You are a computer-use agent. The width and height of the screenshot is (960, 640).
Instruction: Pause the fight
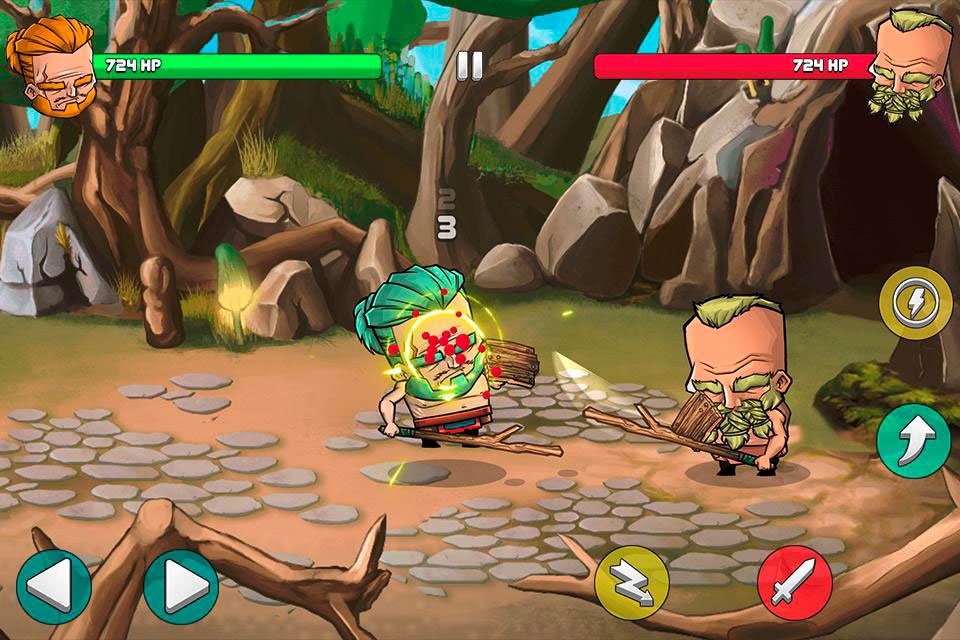pos(469,66)
